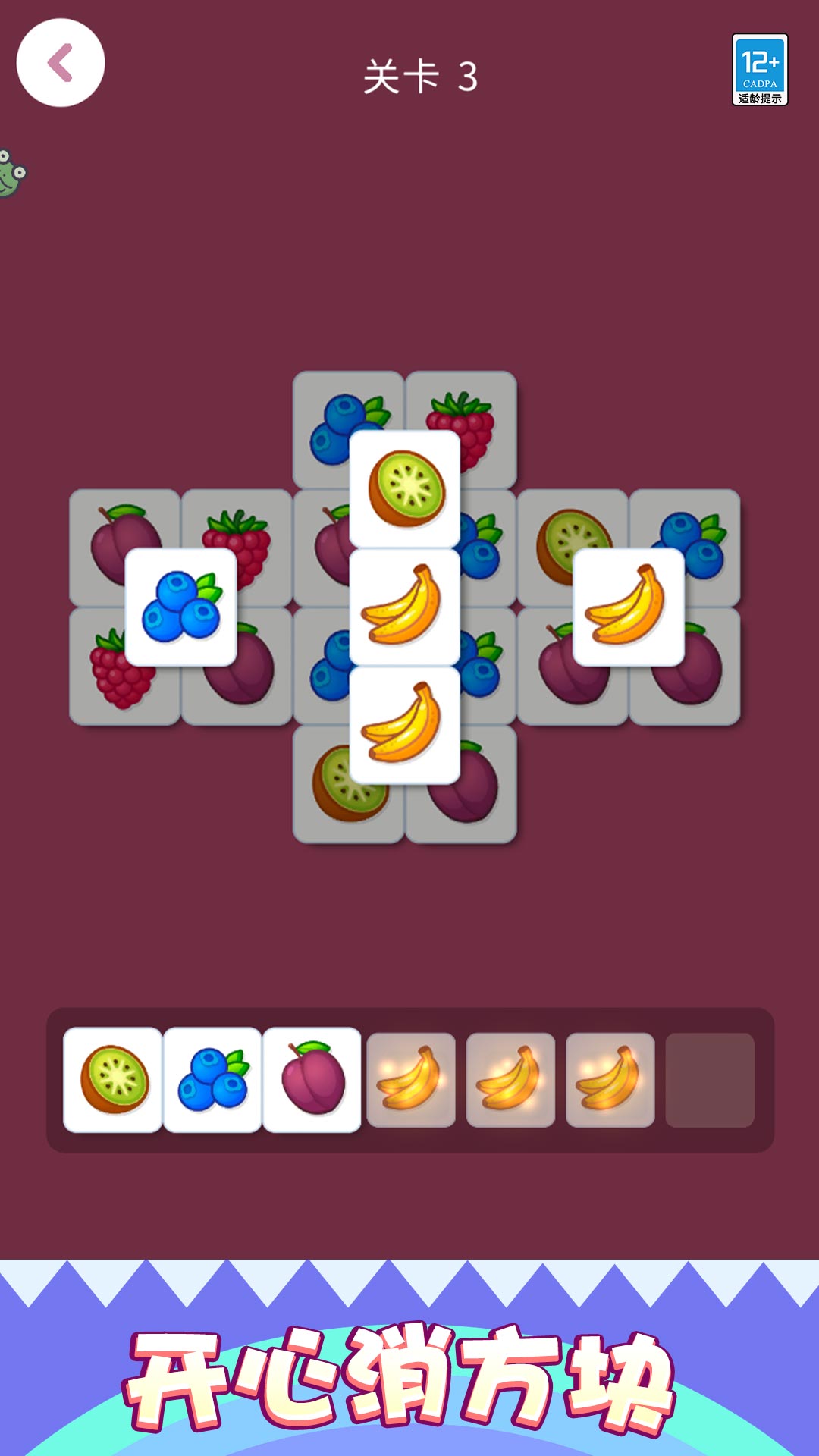Click the 12+ age rating badge
The height and width of the screenshot is (1456, 819).
(x=761, y=68)
